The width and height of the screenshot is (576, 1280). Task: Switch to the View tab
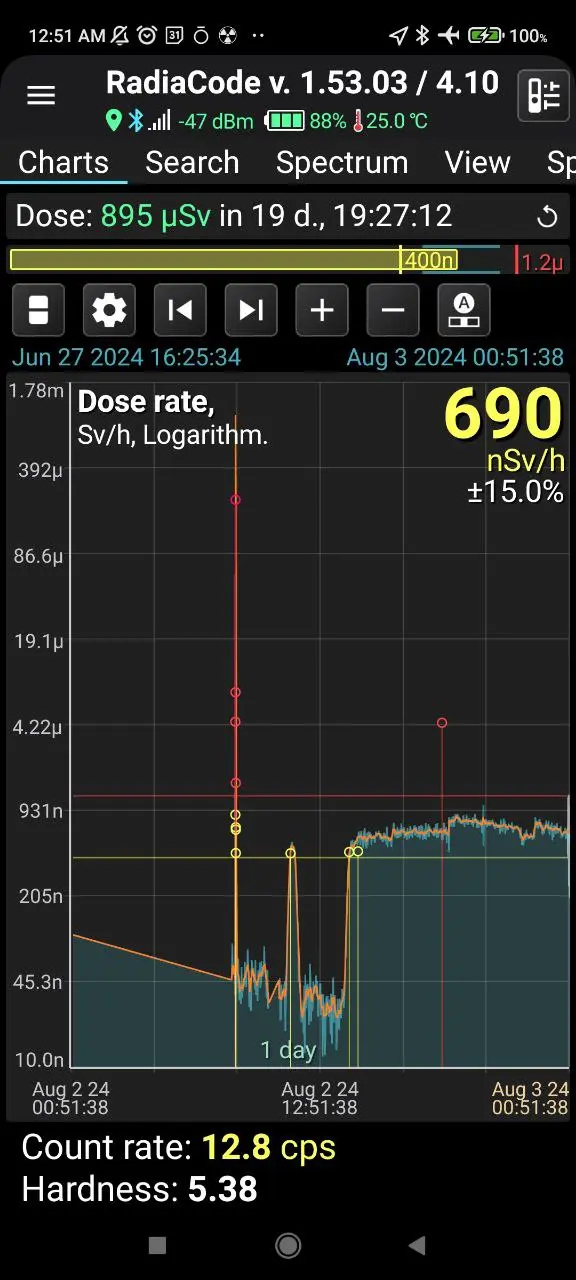pyautogui.click(x=478, y=162)
